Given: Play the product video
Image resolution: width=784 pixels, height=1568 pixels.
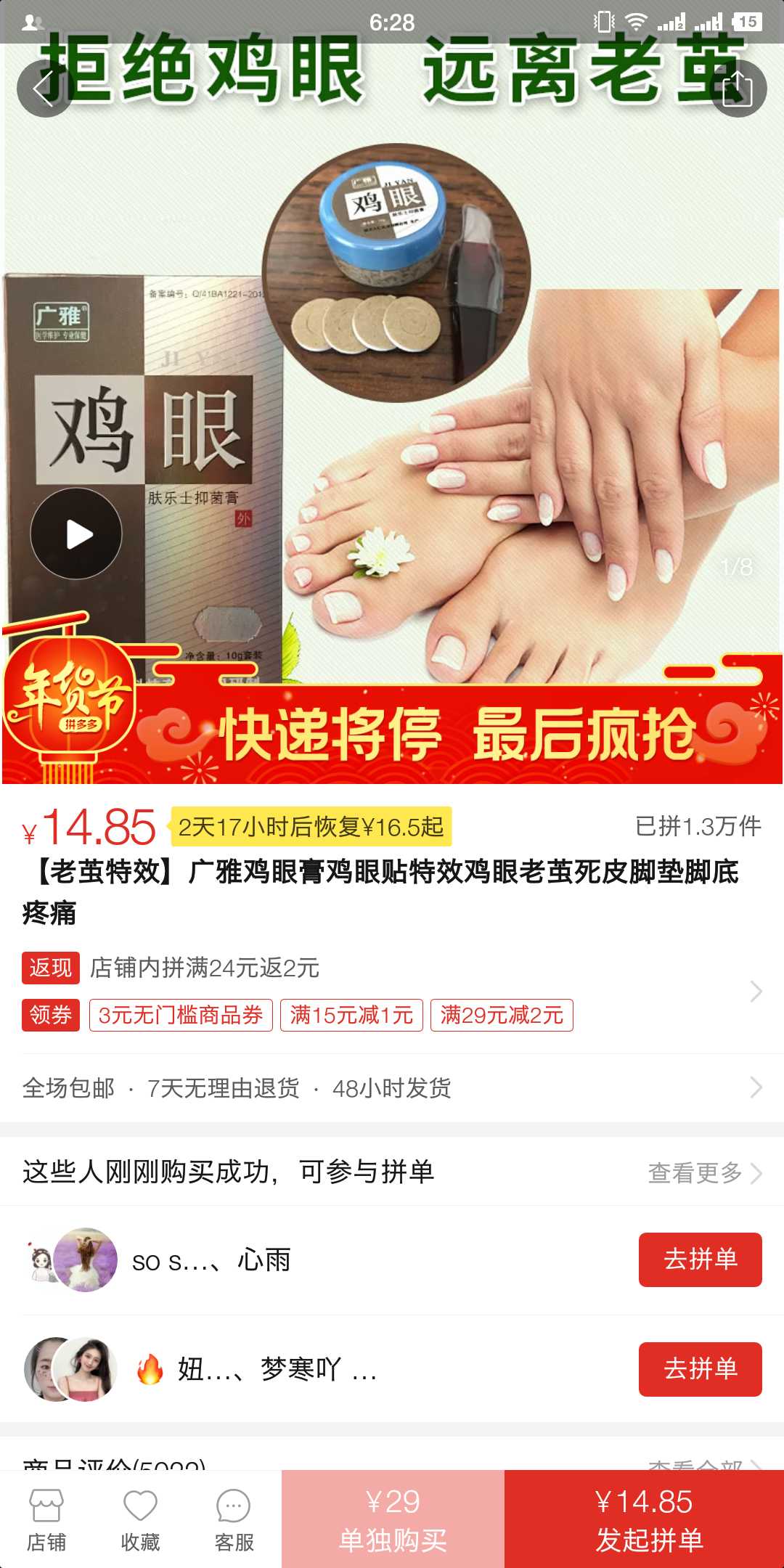Looking at the screenshot, I should (x=76, y=534).
